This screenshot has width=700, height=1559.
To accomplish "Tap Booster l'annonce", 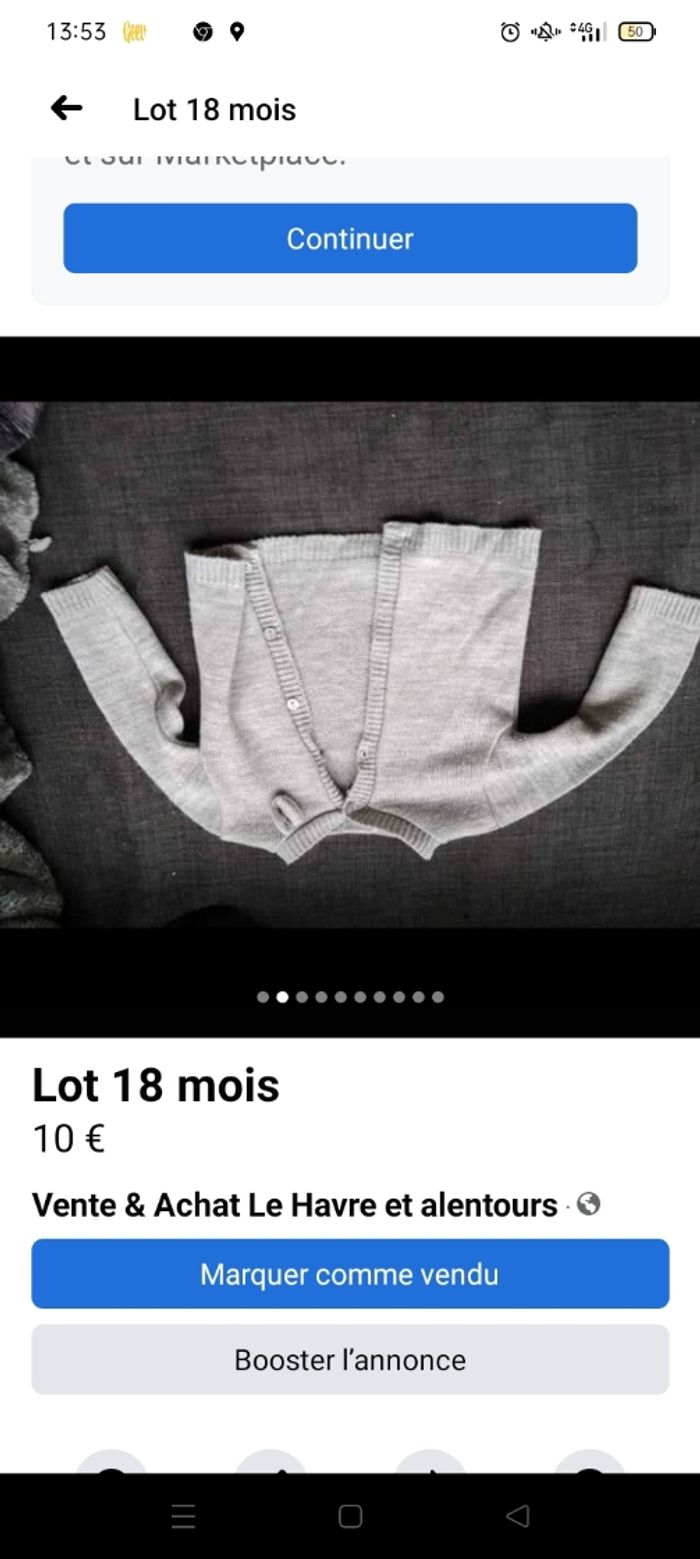I will [350, 1360].
